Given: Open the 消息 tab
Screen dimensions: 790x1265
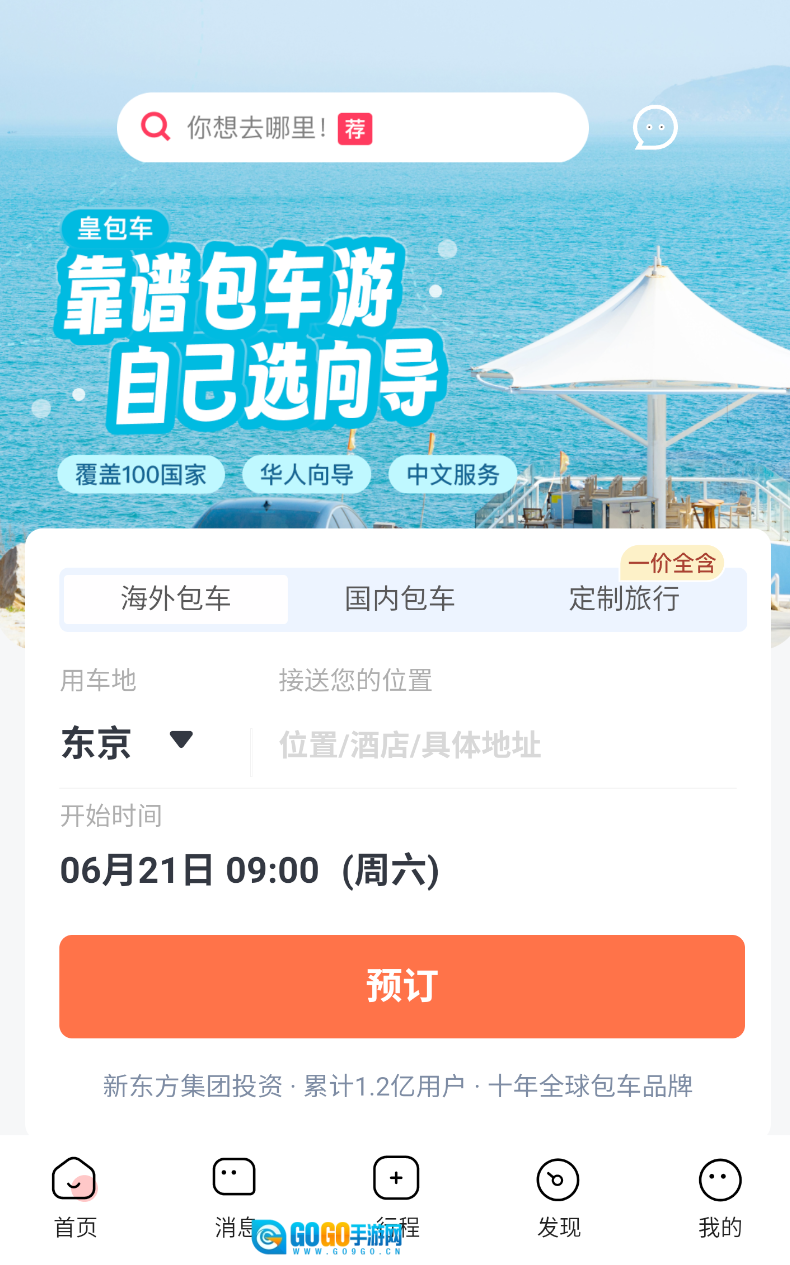Looking at the screenshot, I should tap(235, 1198).
